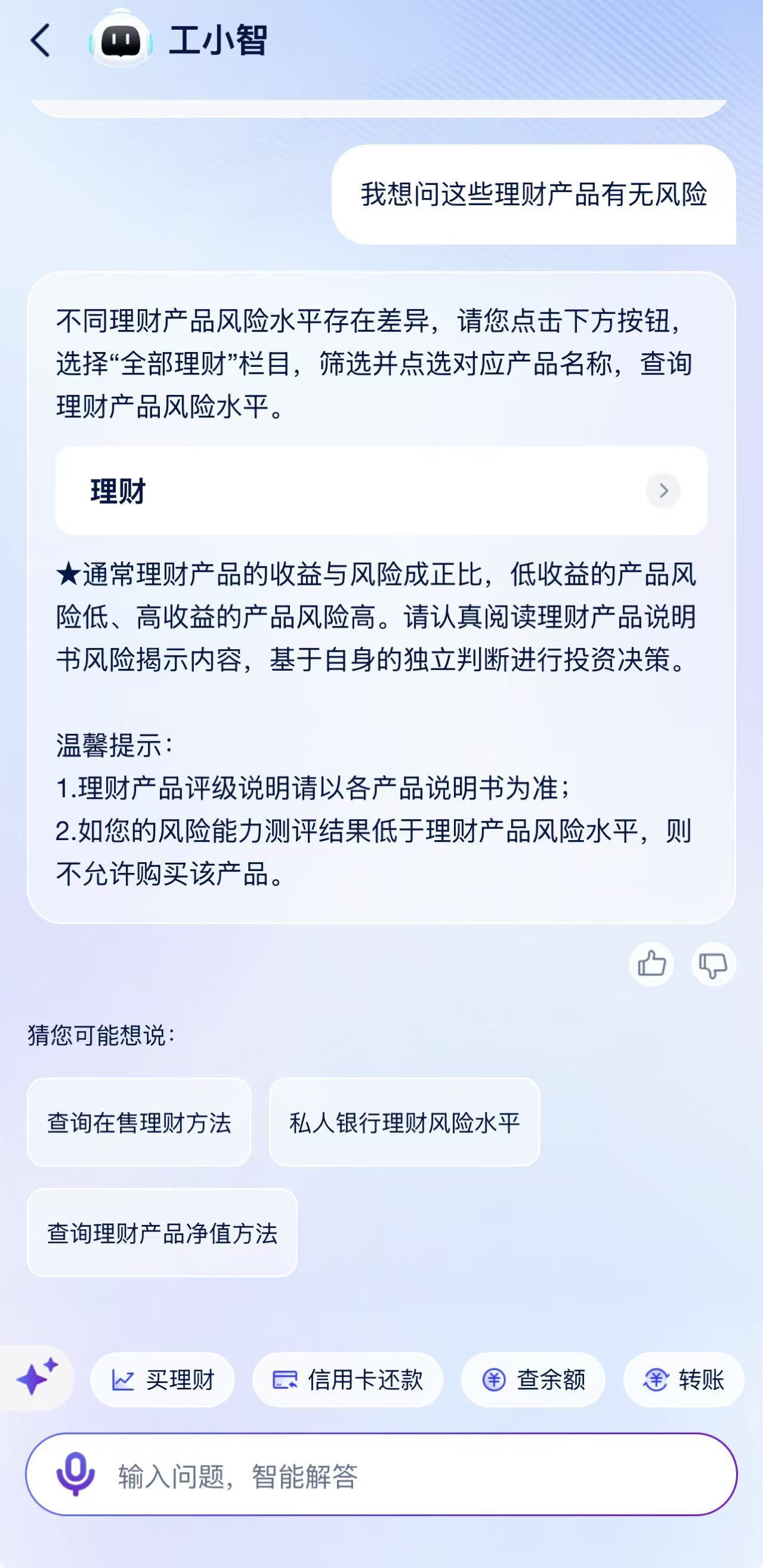Open the 理财 card link

(x=381, y=490)
